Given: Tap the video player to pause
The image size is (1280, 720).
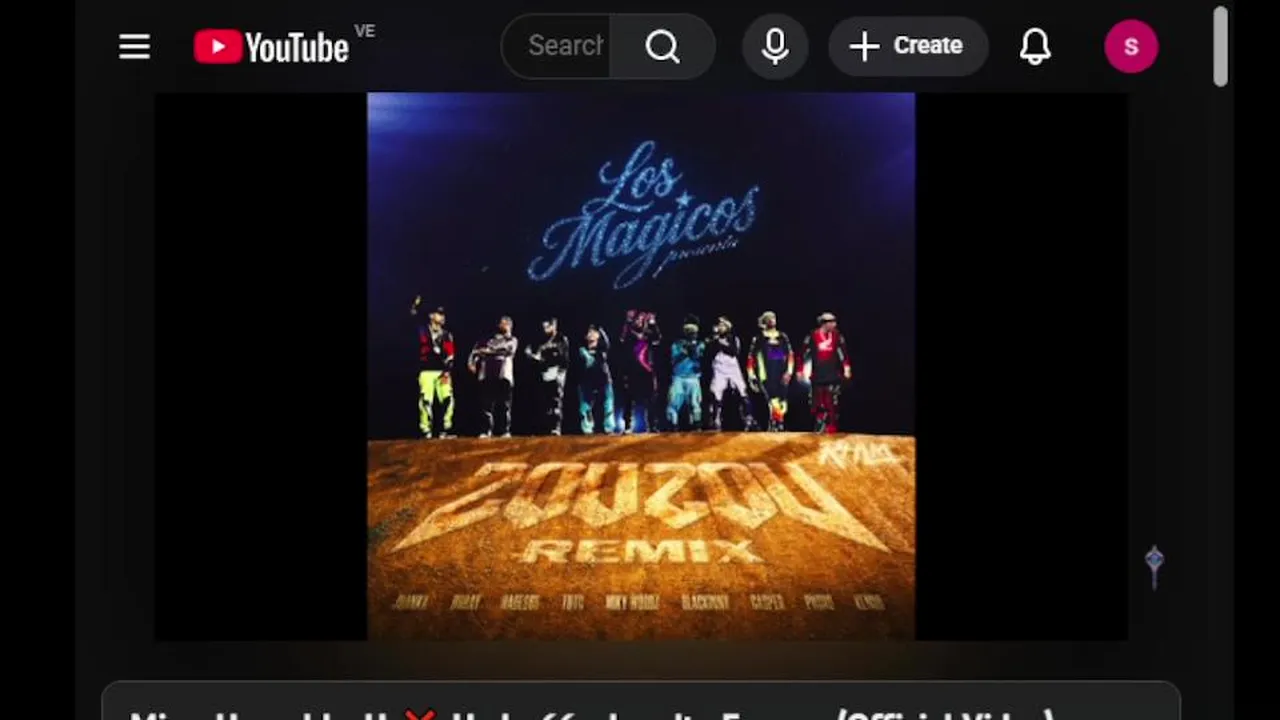Looking at the screenshot, I should pos(640,366).
